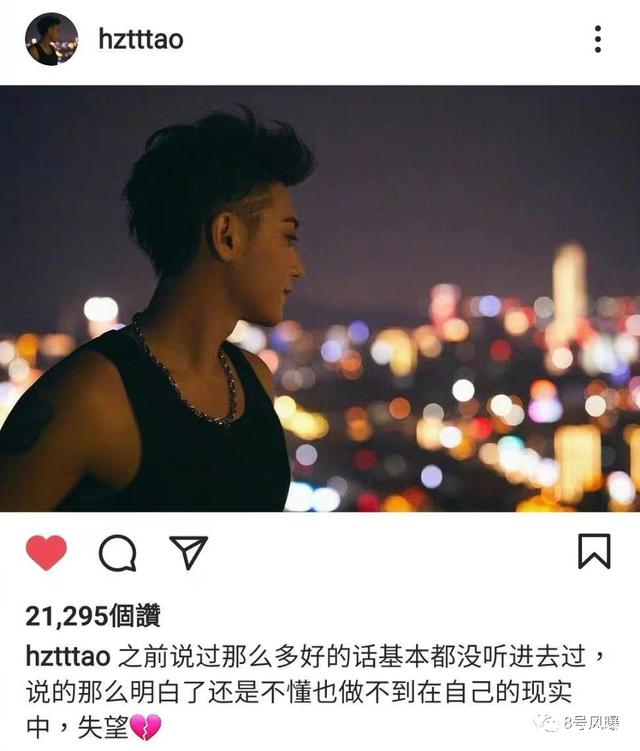Screen dimensions: 640x751
Task: Open hzttao's profile picture
Action: pyautogui.click(x=51, y=39)
